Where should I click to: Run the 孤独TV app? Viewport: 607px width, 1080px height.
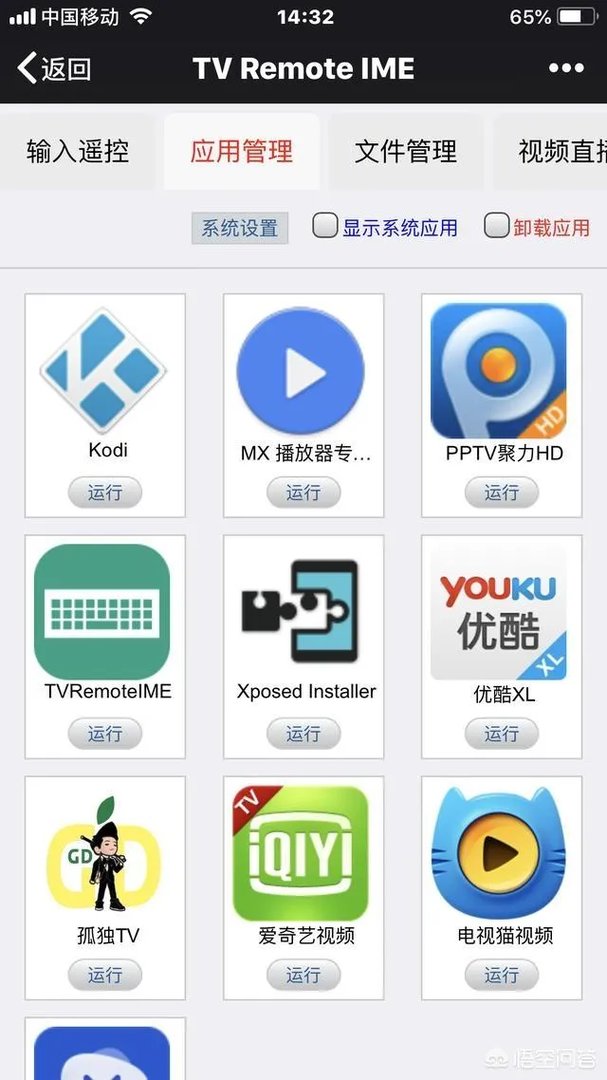pyautogui.click(x=105, y=975)
